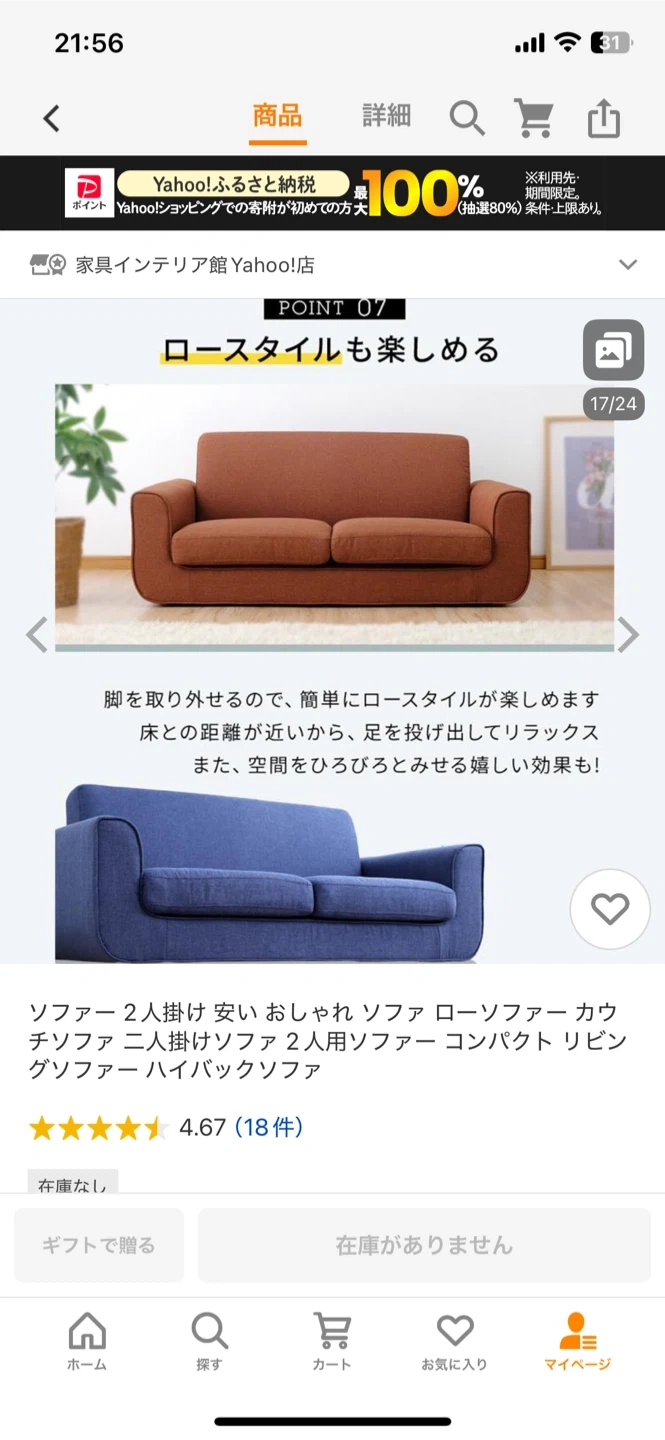The image size is (665, 1440).
Task: Open the 18件 reviews link
Action: [268, 1128]
